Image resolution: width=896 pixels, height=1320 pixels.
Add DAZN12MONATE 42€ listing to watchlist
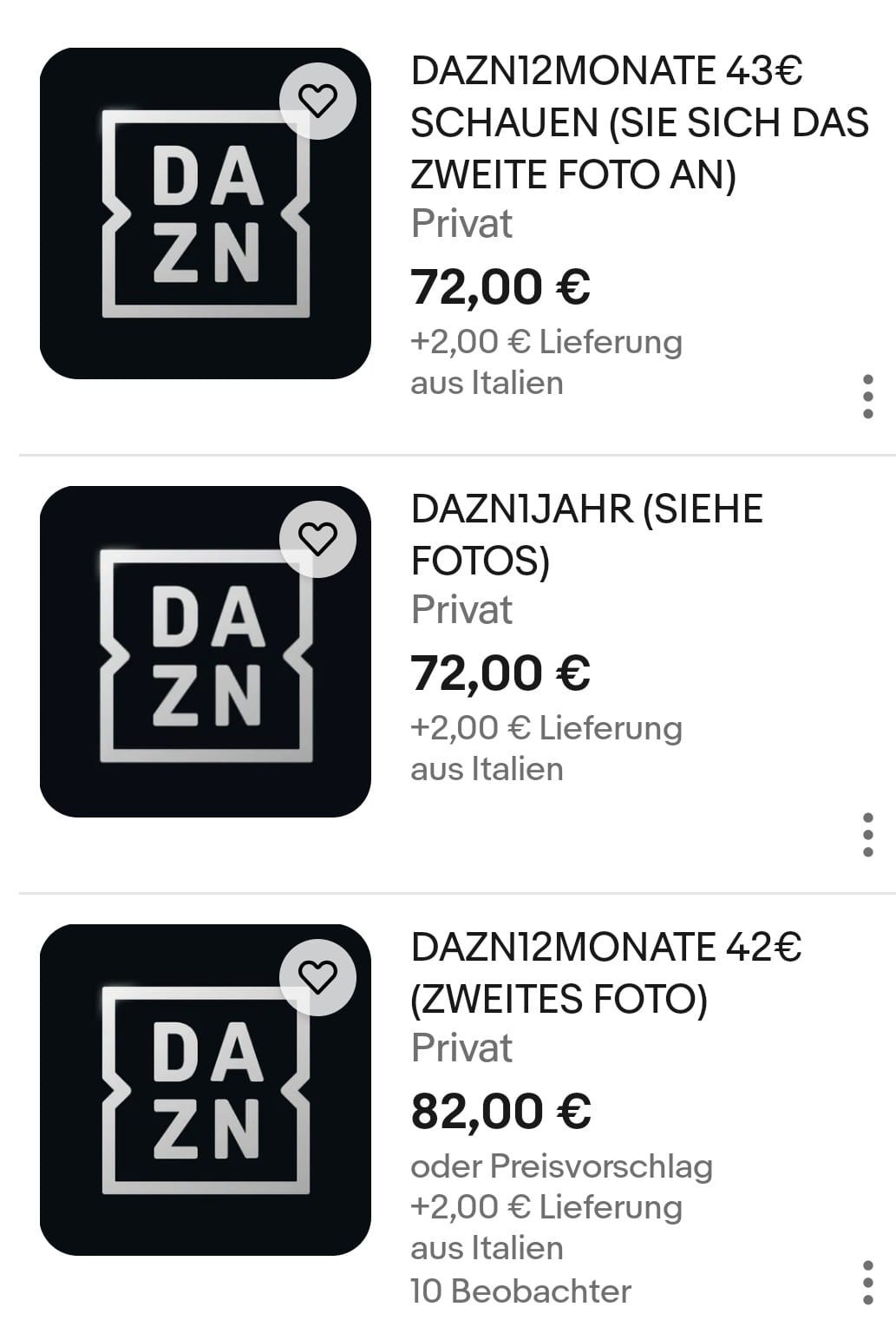tap(317, 977)
